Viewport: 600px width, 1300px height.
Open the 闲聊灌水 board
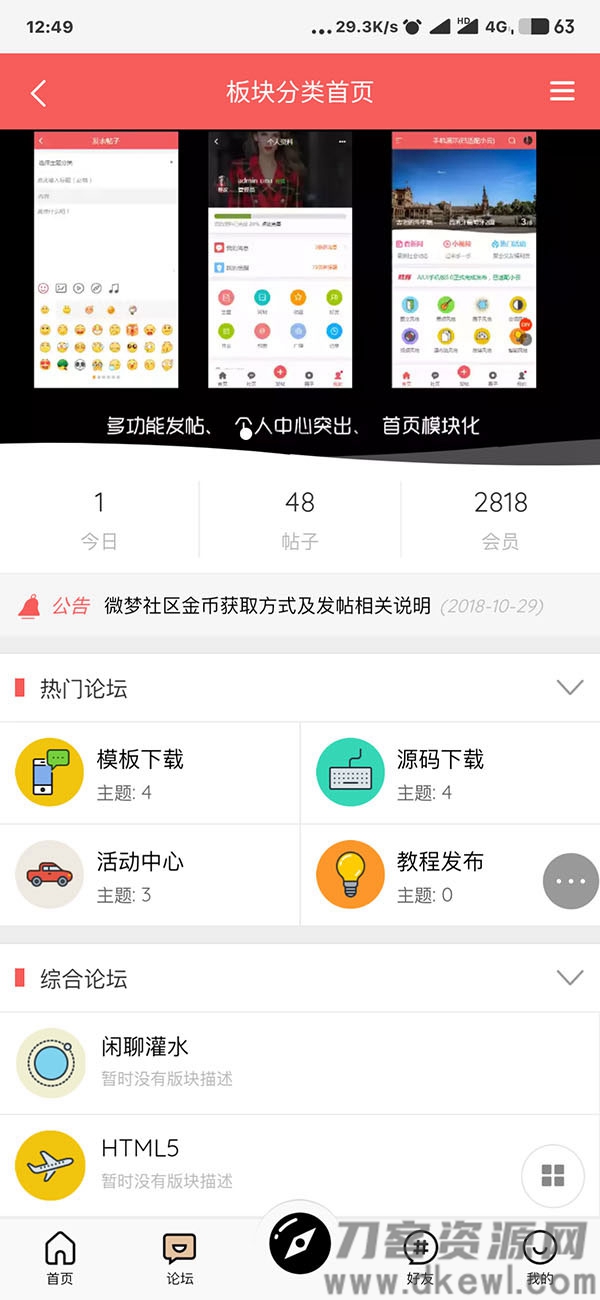[300, 1062]
